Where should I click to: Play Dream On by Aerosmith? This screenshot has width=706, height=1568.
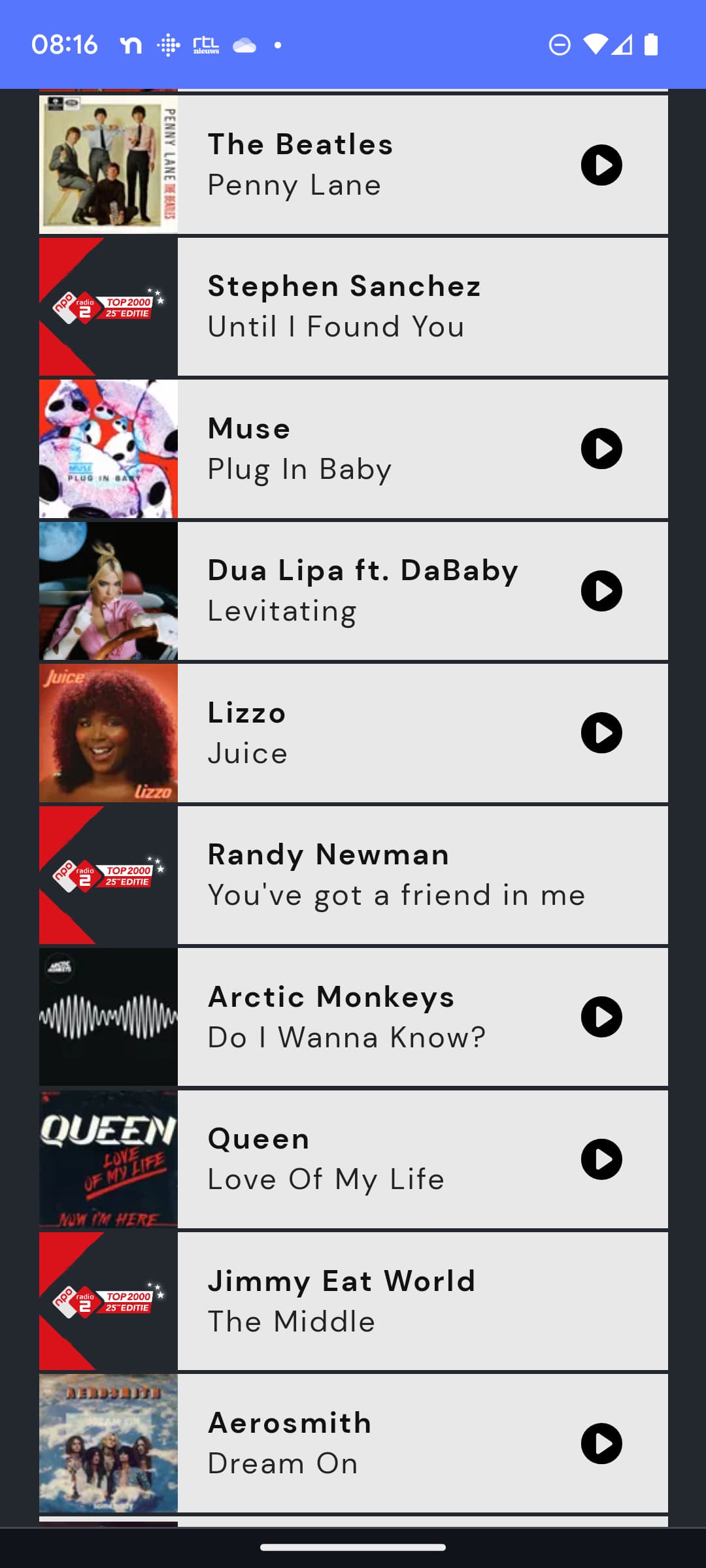point(601,1443)
